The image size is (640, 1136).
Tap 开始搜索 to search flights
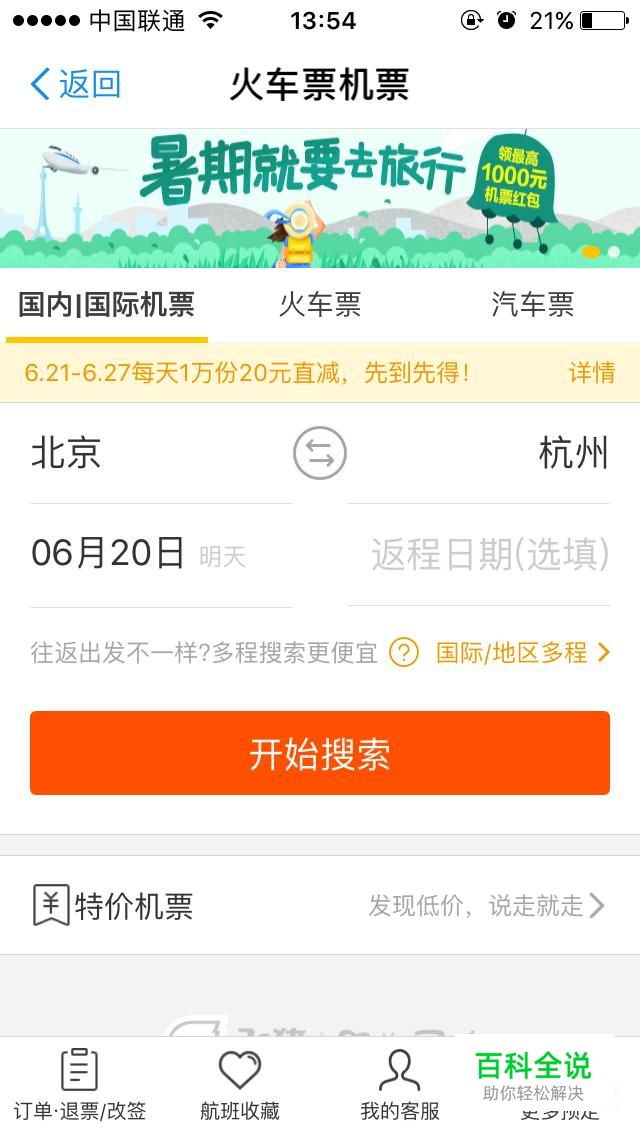[320, 753]
